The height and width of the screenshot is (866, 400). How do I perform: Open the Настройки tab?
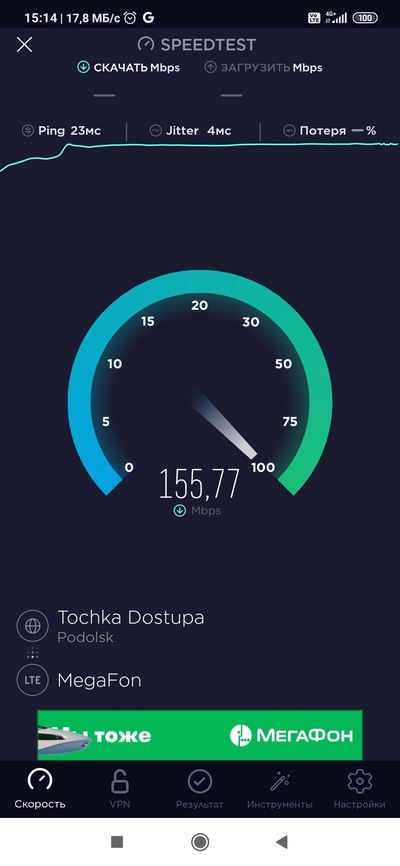click(x=359, y=789)
